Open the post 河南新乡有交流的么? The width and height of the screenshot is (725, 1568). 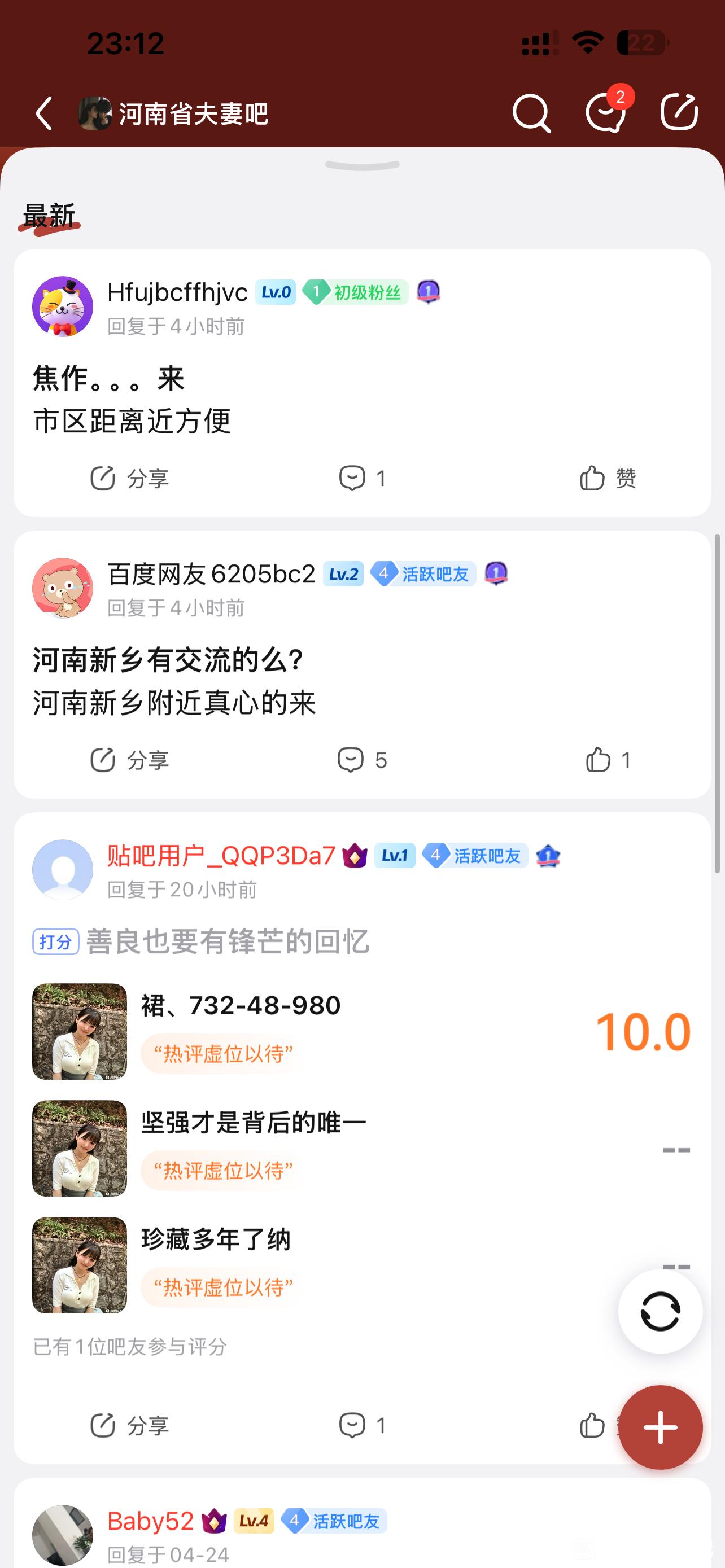click(x=169, y=660)
